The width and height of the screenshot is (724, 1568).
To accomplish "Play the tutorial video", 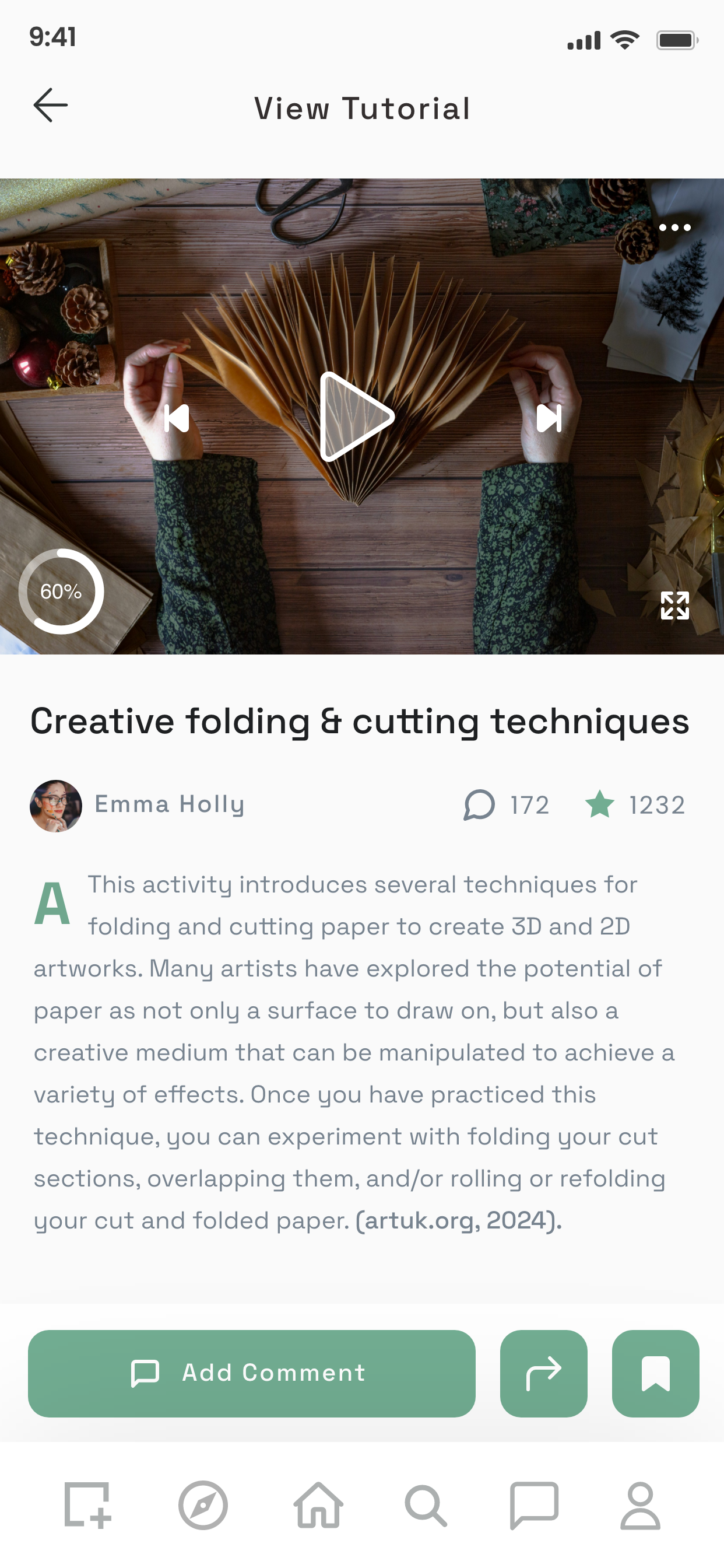I will (357, 417).
